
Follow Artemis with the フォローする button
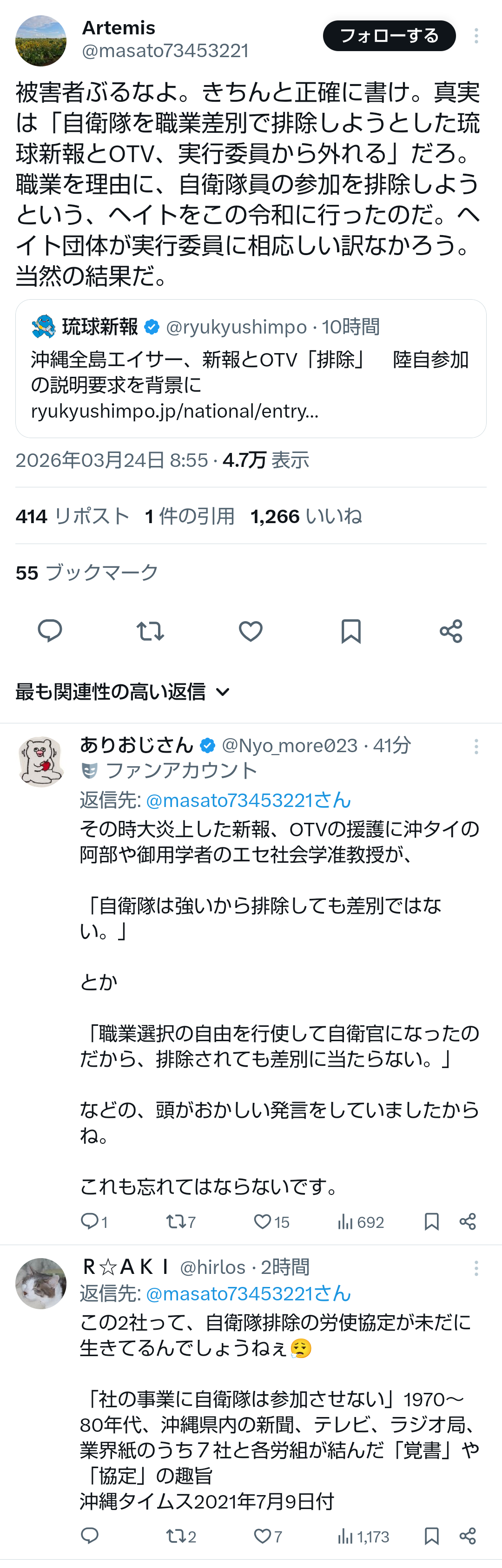tap(389, 36)
